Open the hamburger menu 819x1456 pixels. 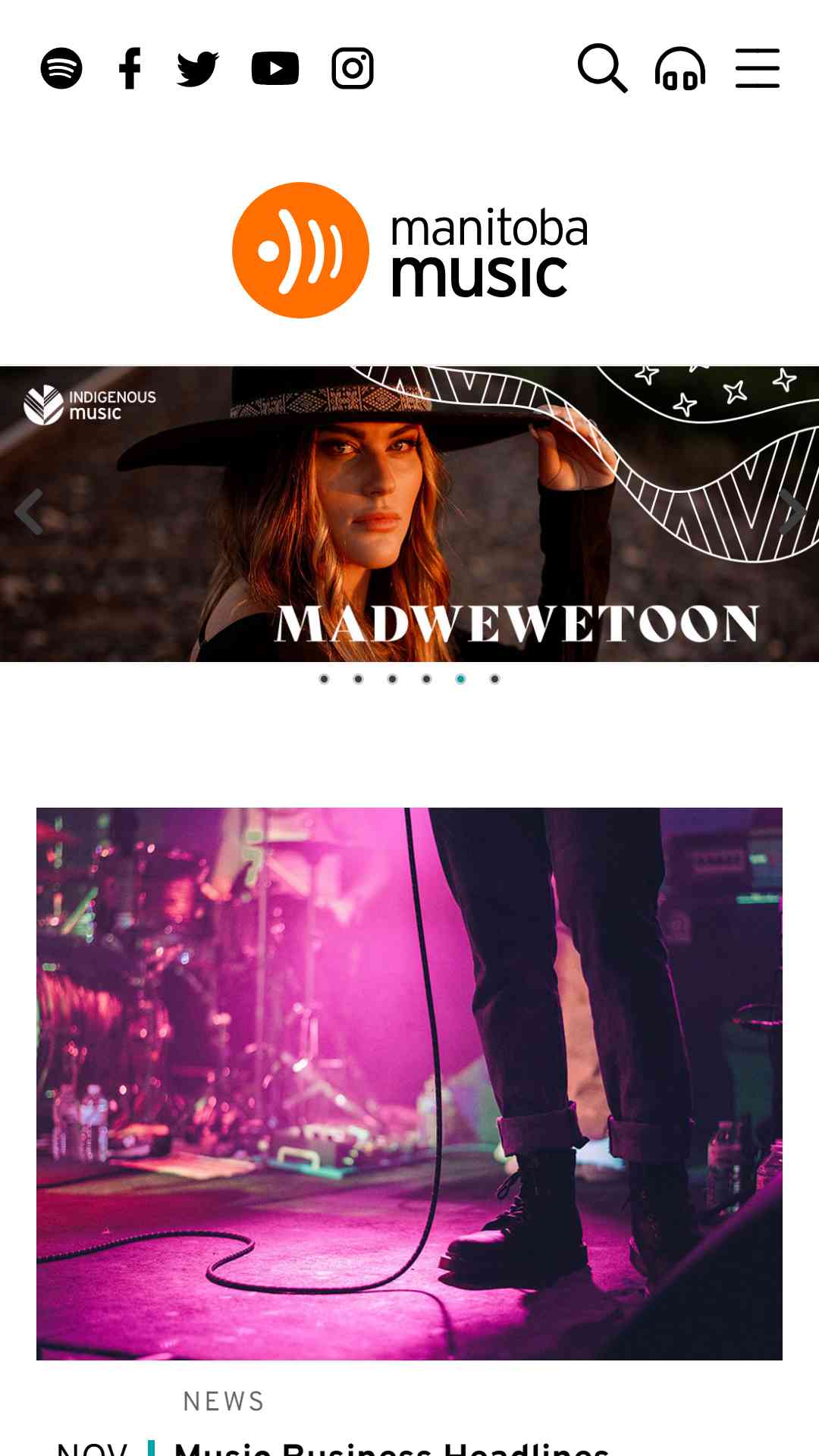click(x=758, y=68)
